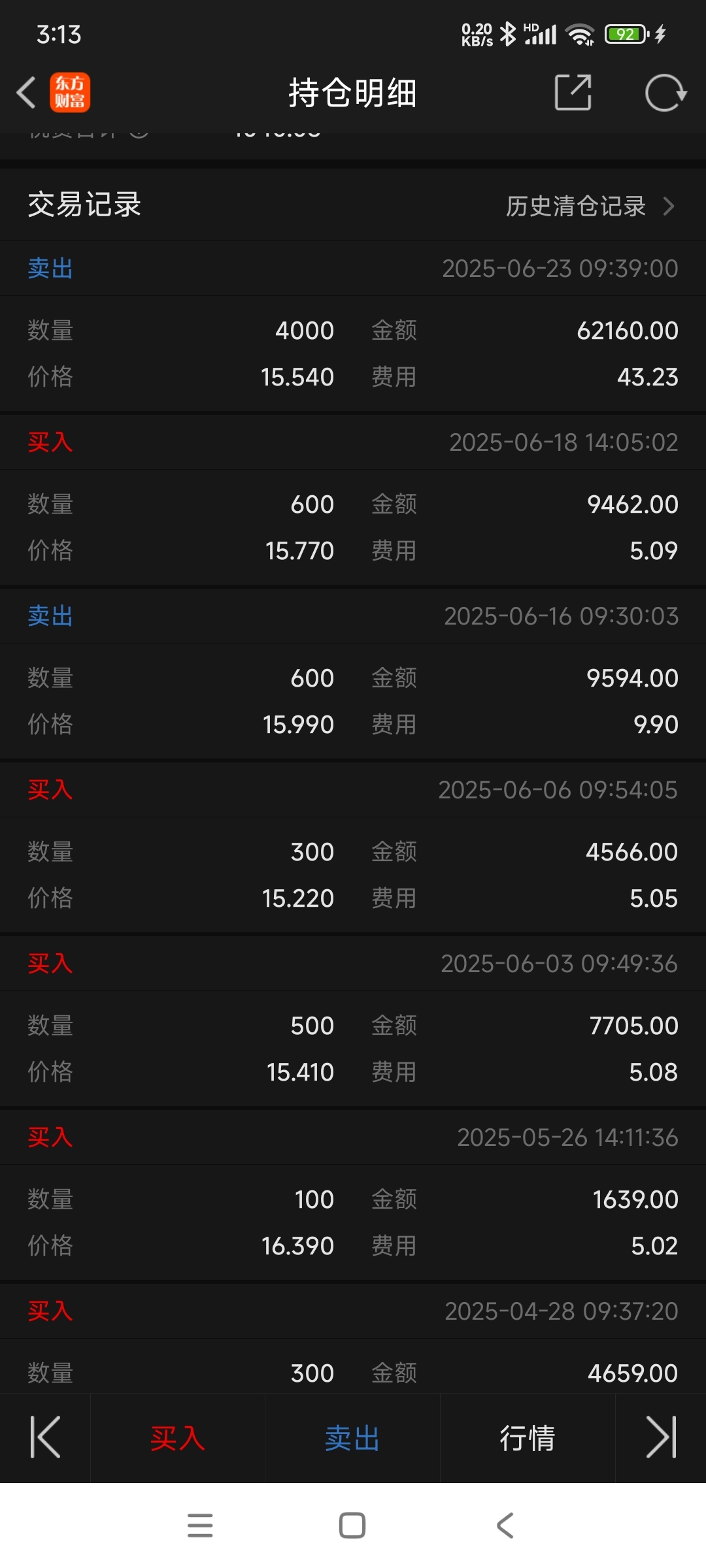Jump to the next stock arrow

[661, 1437]
